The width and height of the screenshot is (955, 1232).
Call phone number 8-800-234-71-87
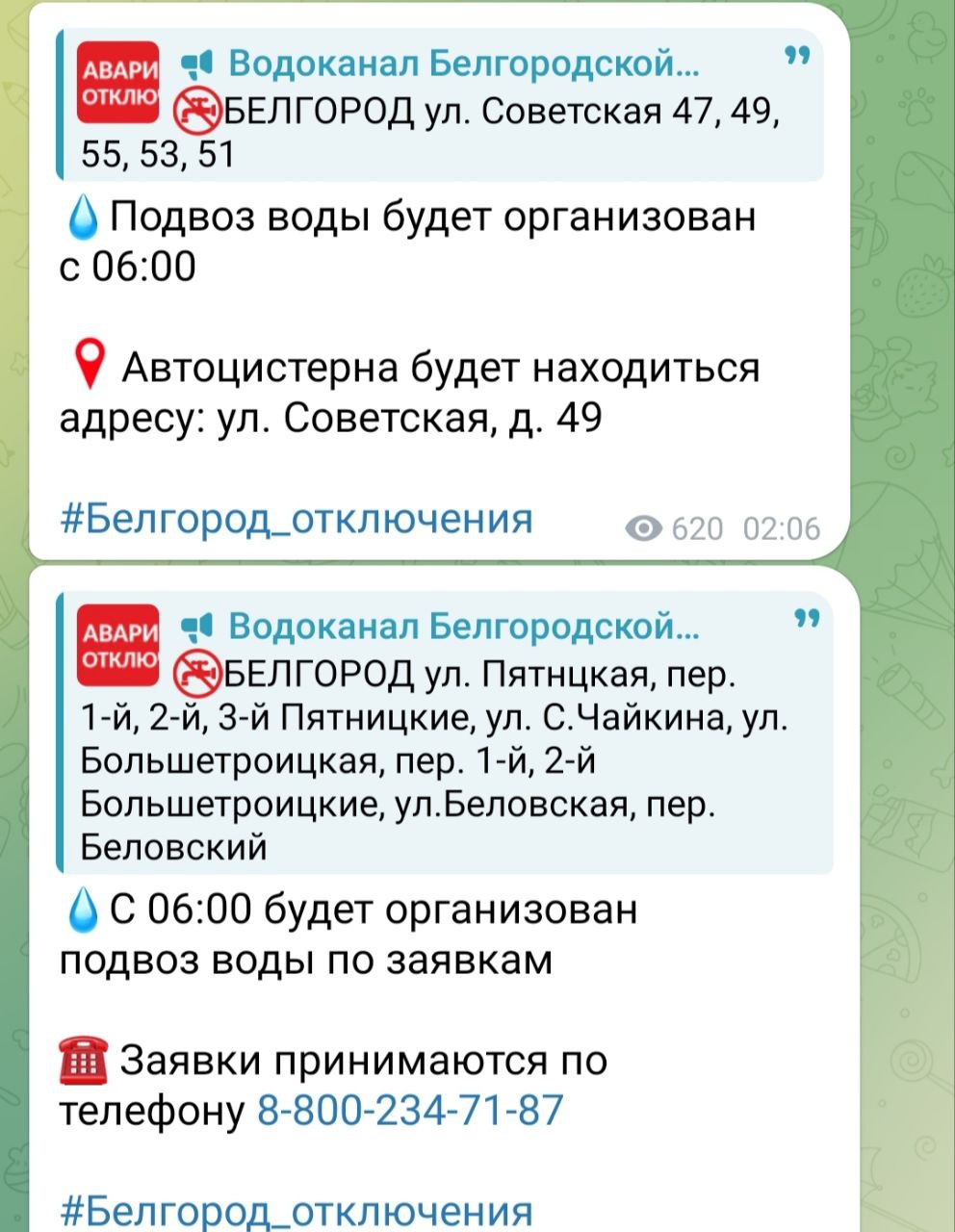point(410,1110)
